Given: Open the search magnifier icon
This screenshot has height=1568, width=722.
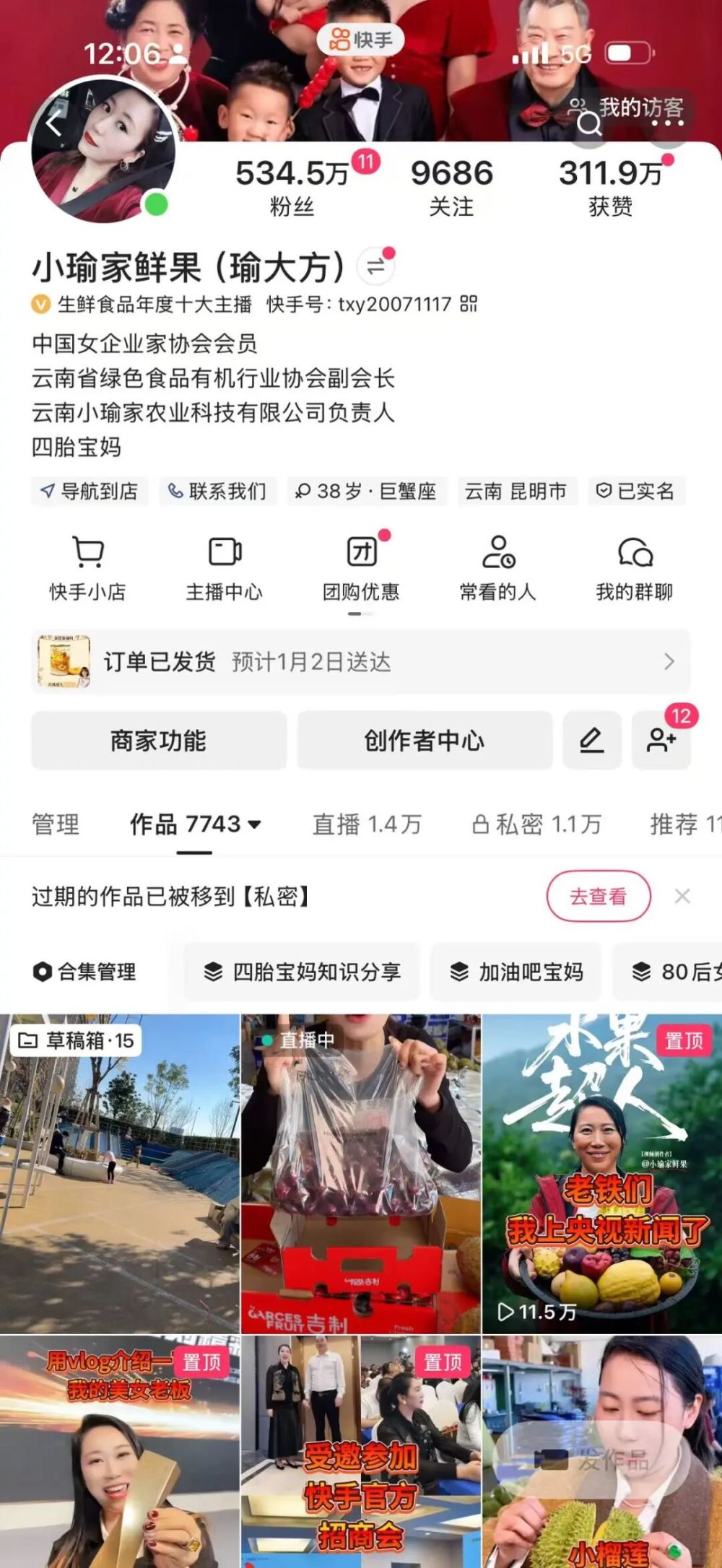Looking at the screenshot, I should (588, 123).
